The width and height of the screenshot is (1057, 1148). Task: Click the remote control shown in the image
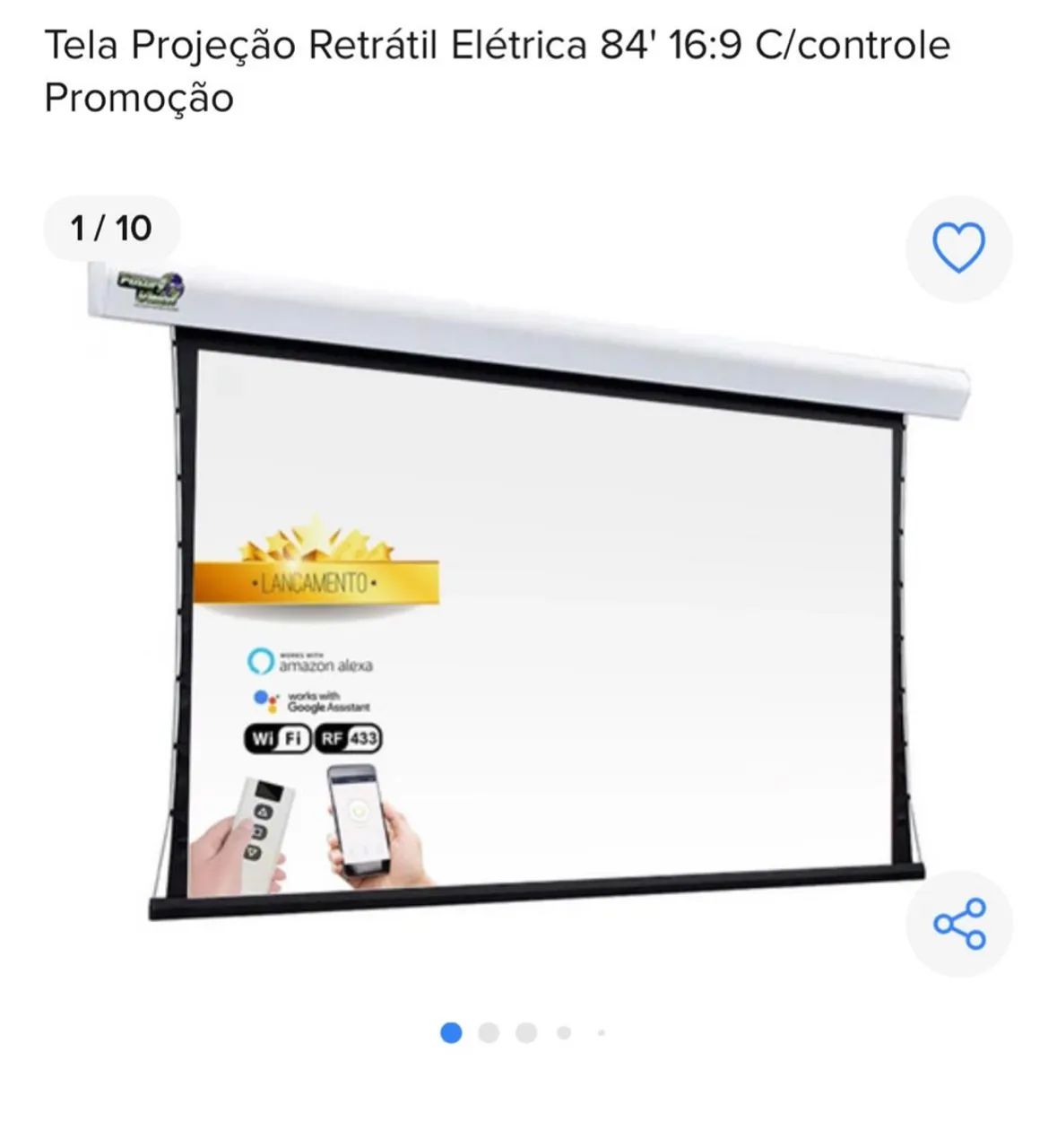[x=262, y=830]
